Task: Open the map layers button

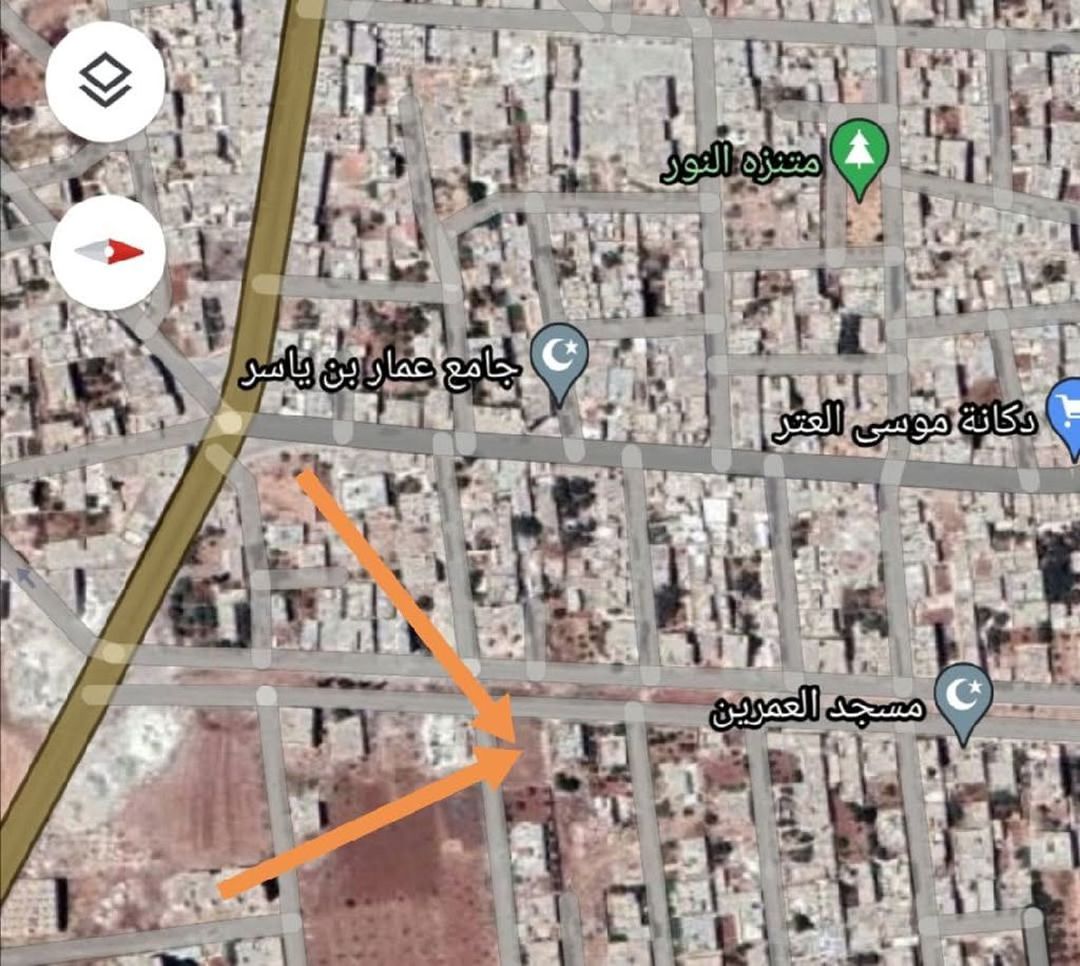Action: tap(105, 80)
